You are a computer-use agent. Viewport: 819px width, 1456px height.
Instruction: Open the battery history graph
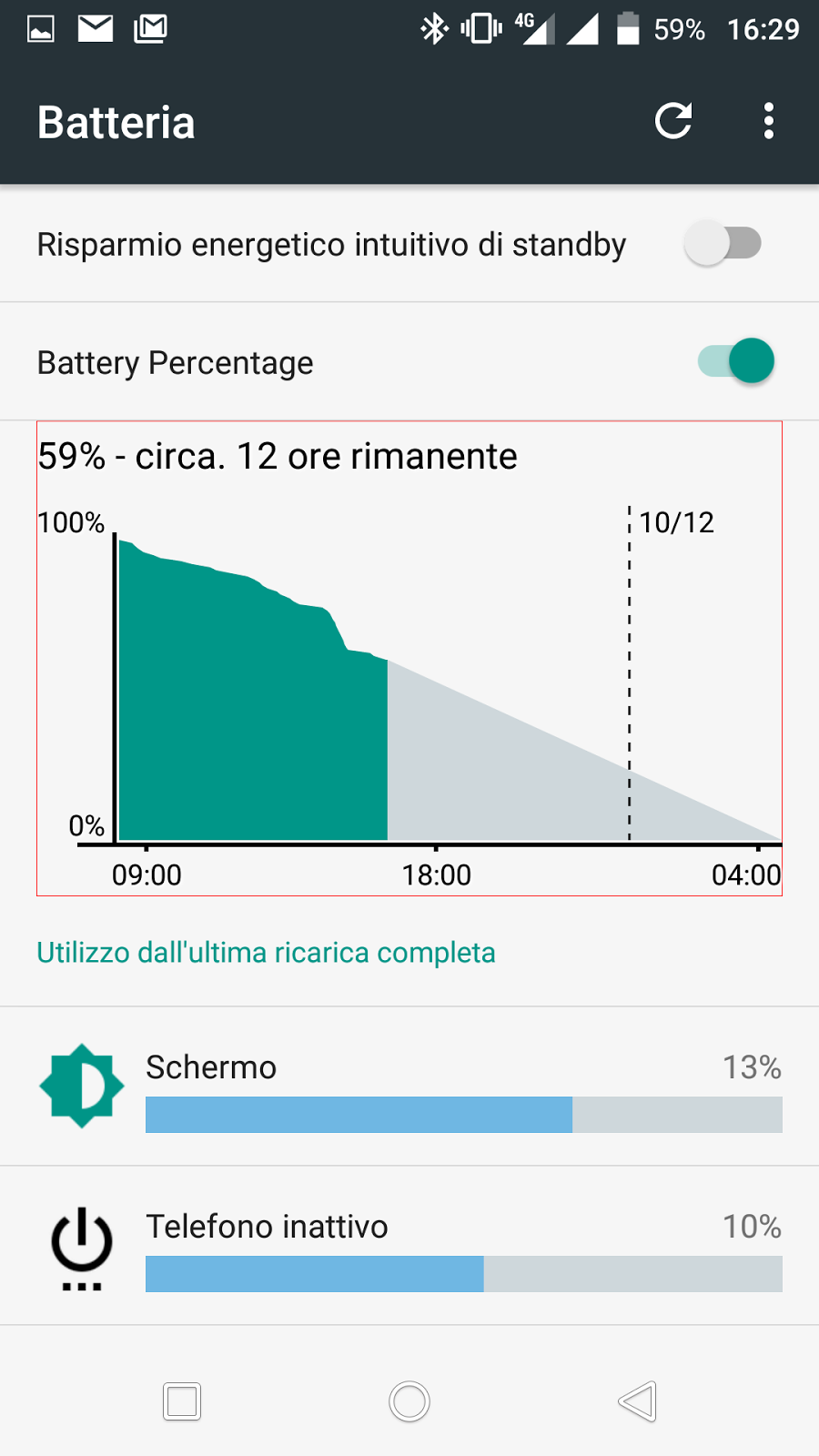click(x=409, y=658)
